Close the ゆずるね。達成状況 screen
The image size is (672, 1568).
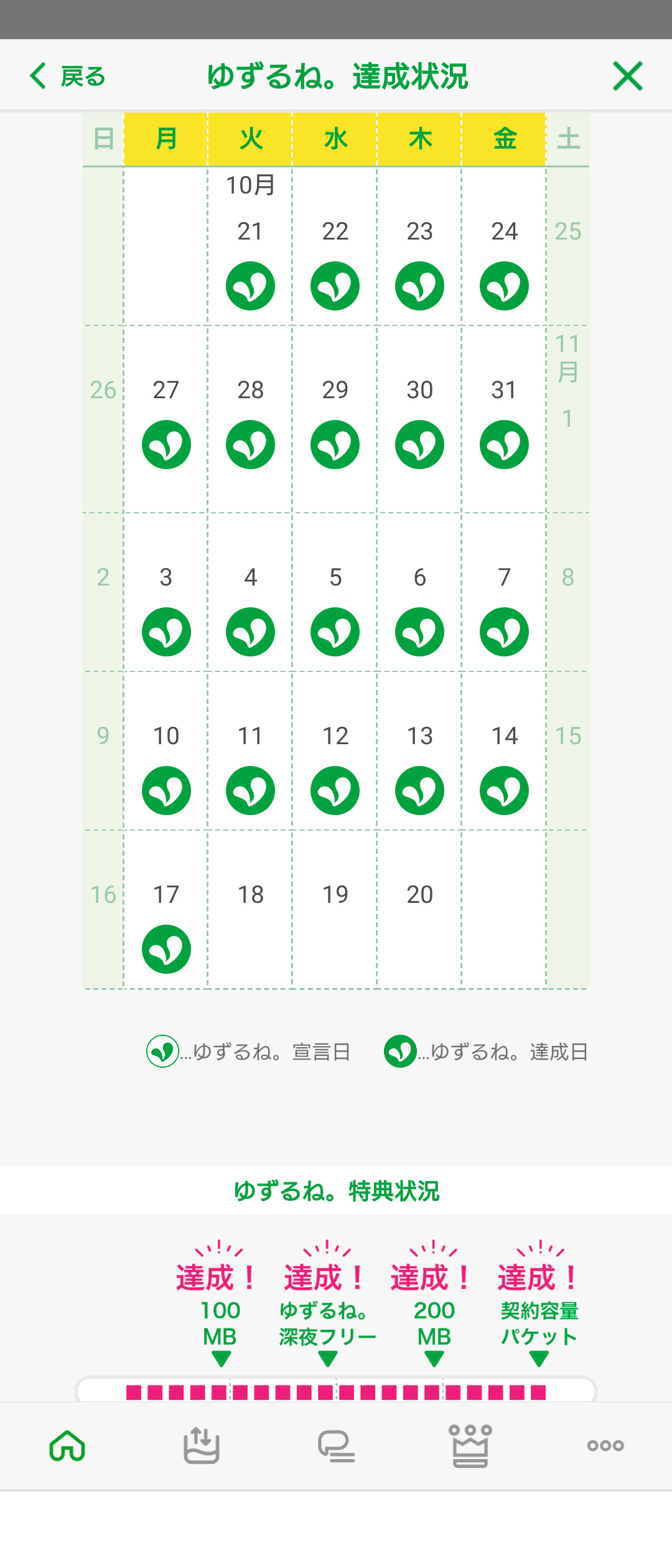click(627, 77)
